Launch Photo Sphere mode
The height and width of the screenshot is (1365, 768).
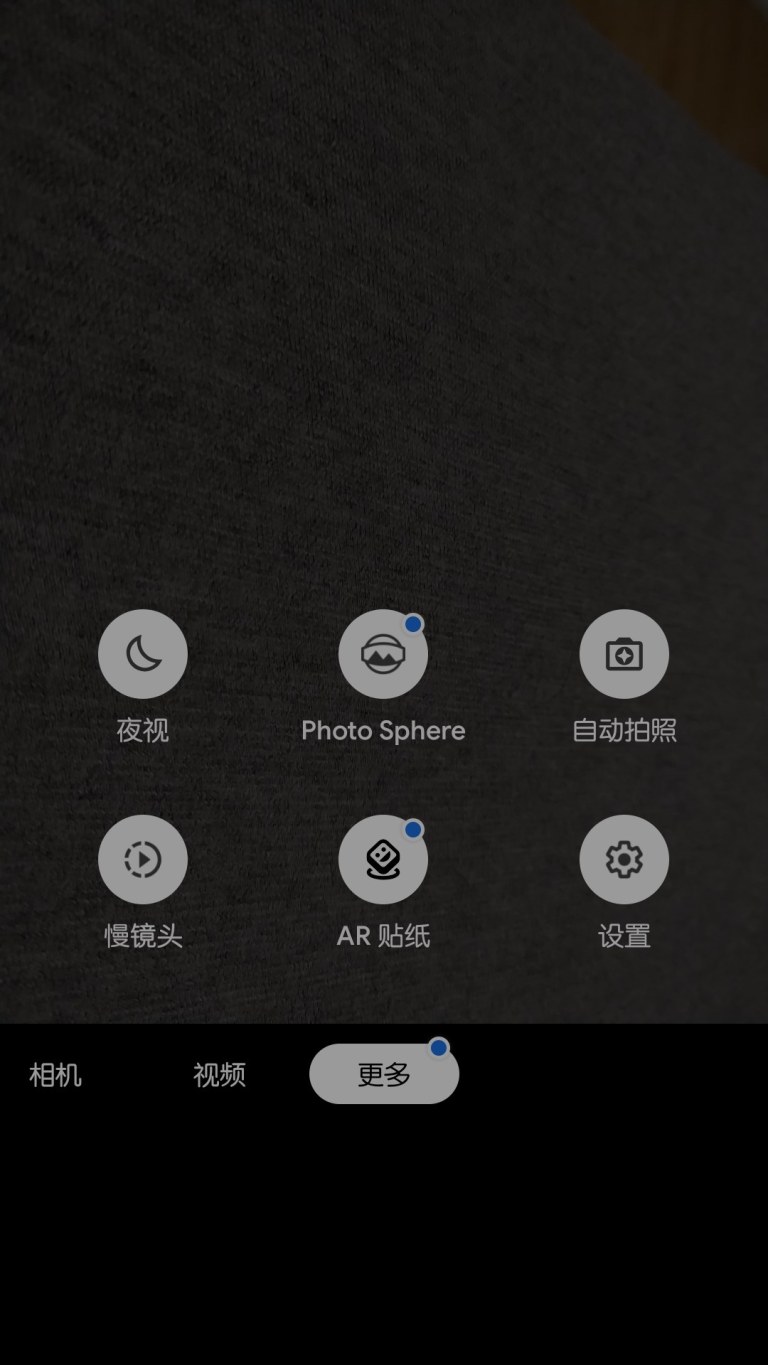pyautogui.click(x=383, y=654)
